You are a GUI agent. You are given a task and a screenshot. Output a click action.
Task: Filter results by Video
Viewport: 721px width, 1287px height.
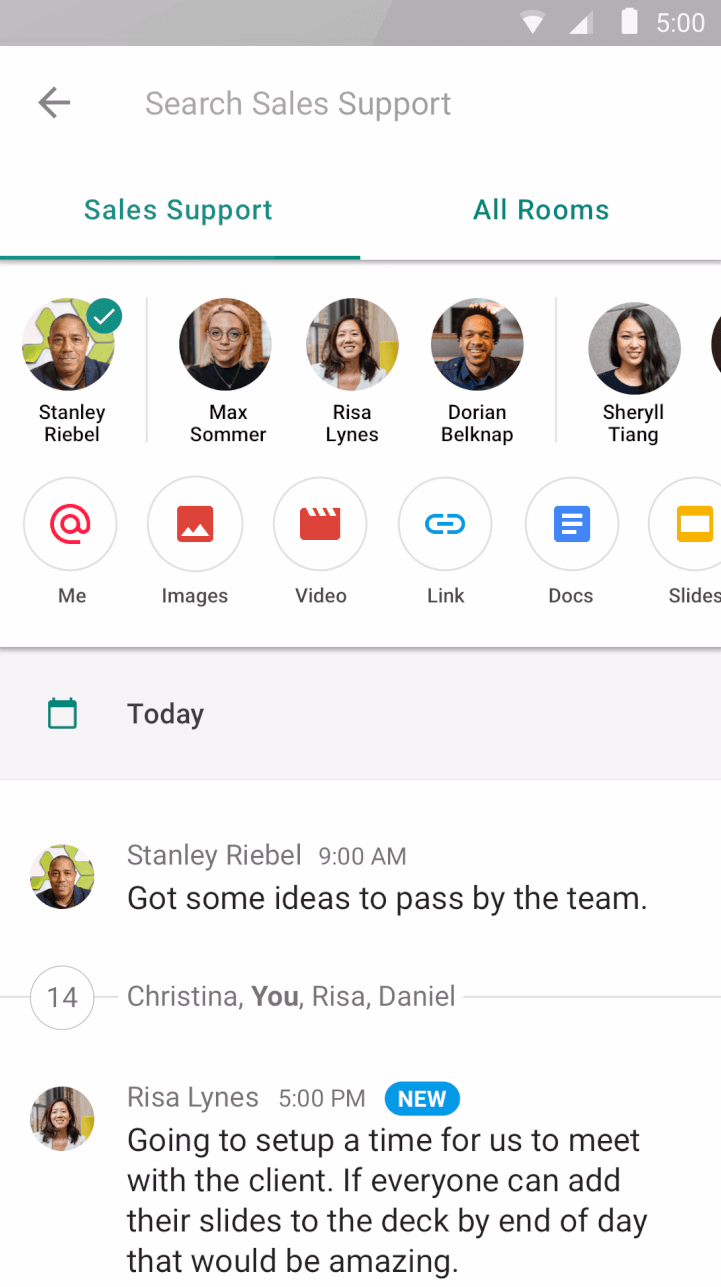pos(320,523)
